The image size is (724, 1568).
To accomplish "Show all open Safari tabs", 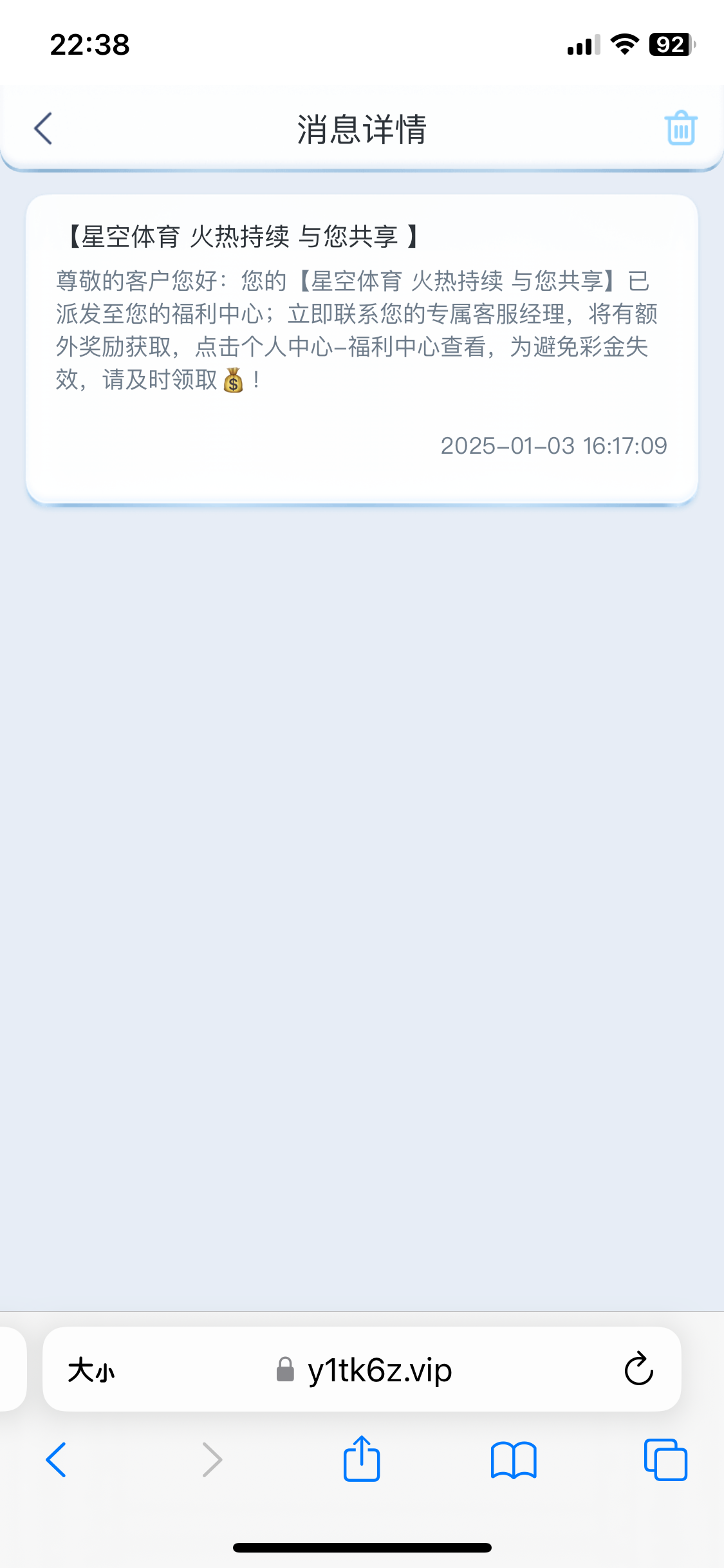I will tap(665, 1460).
